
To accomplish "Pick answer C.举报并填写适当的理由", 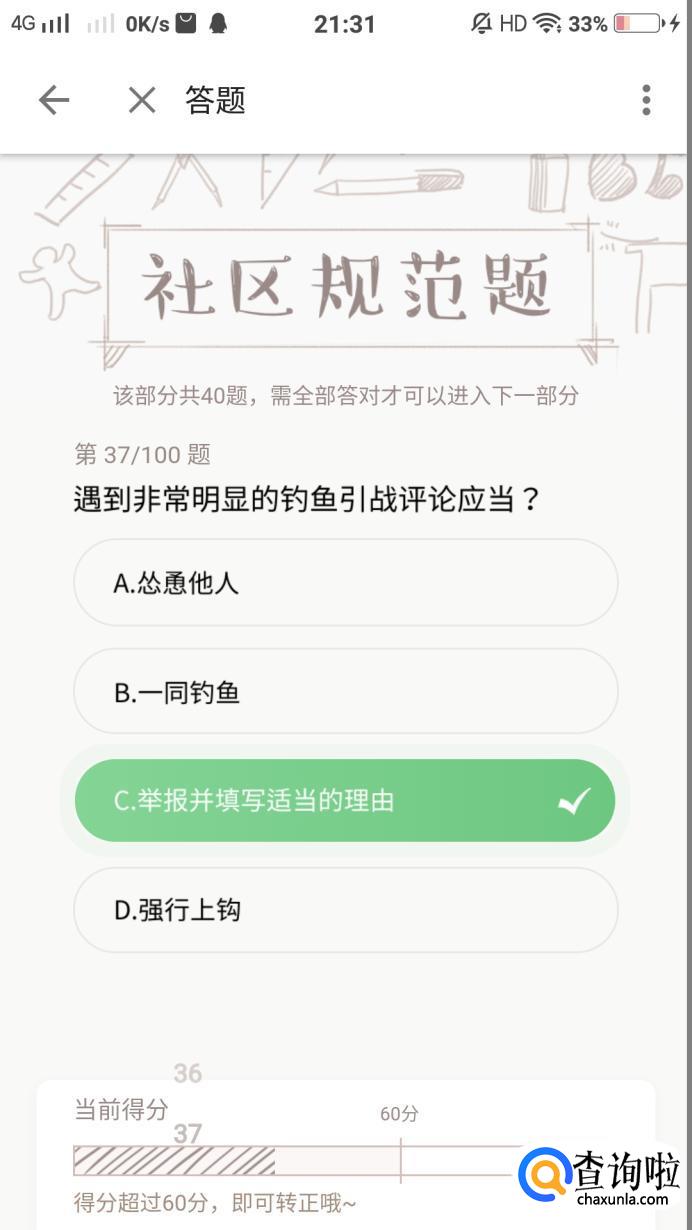I will [345, 801].
